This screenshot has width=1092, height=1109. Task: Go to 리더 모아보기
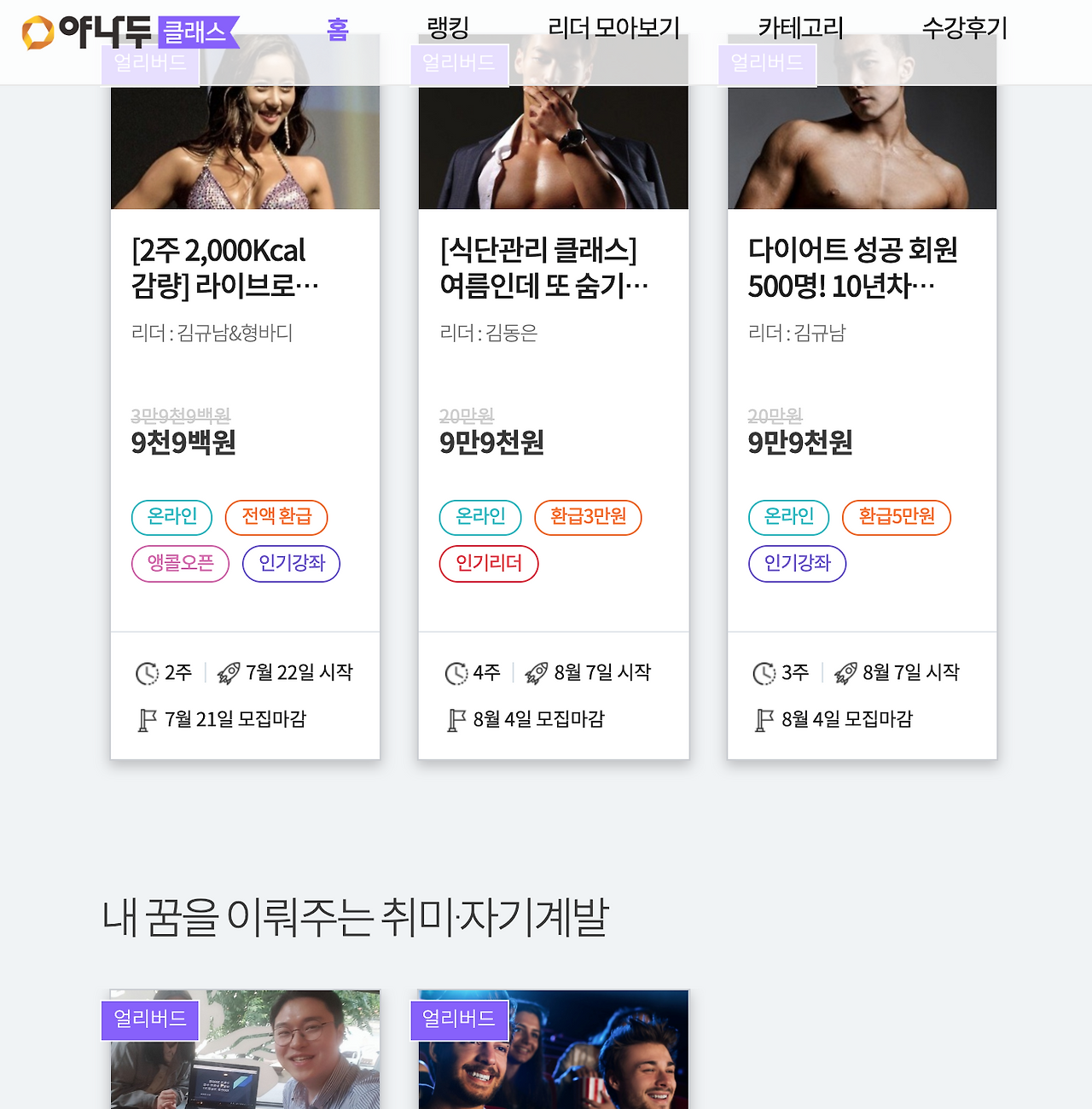[x=613, y=29]
